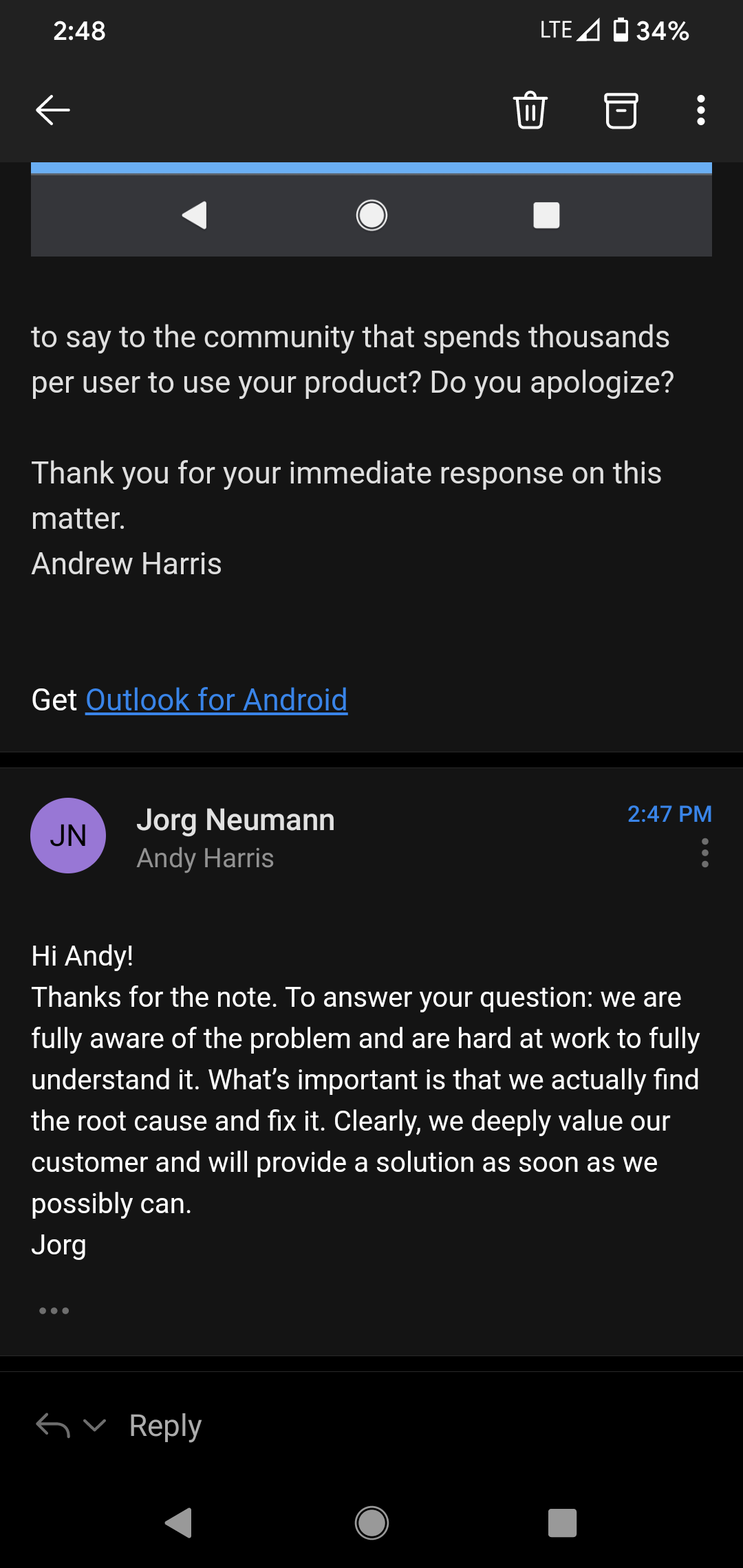Open recent apps from navigation bar
The image size is (743, 1568).
click(x=562, y=1523)
